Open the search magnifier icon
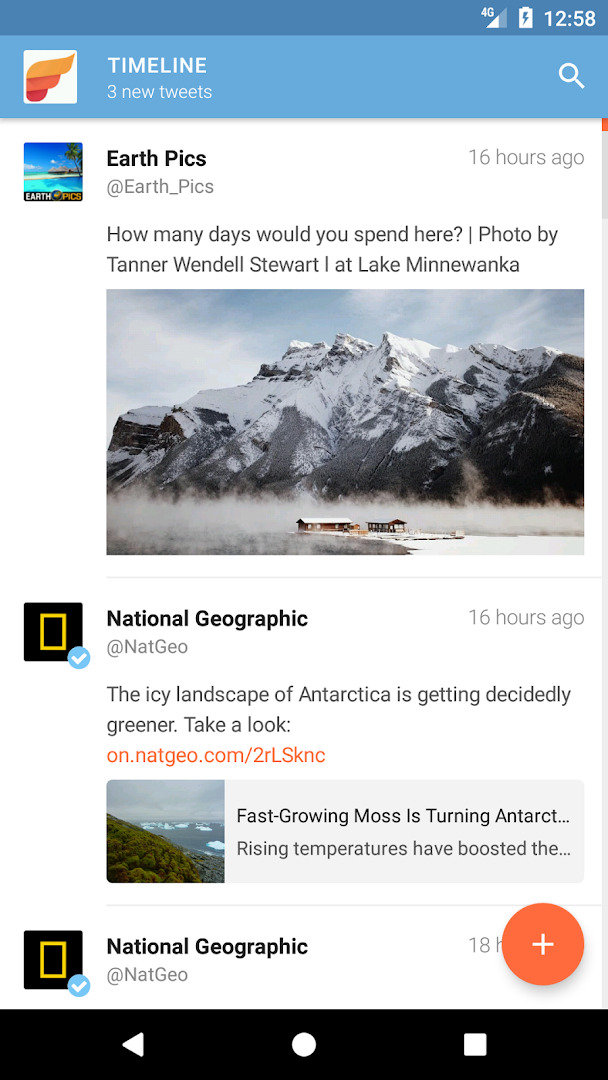608x1080 pixels. (x=572, y=76)
